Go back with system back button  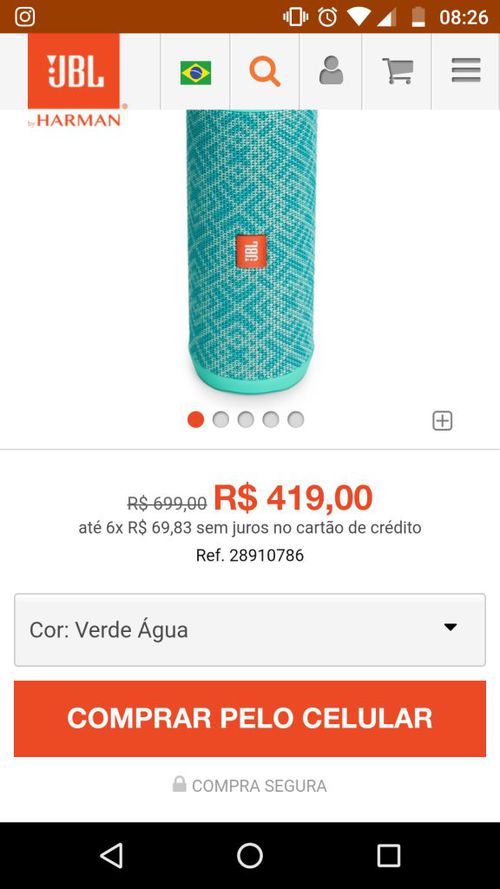click(x=111, y=855)
